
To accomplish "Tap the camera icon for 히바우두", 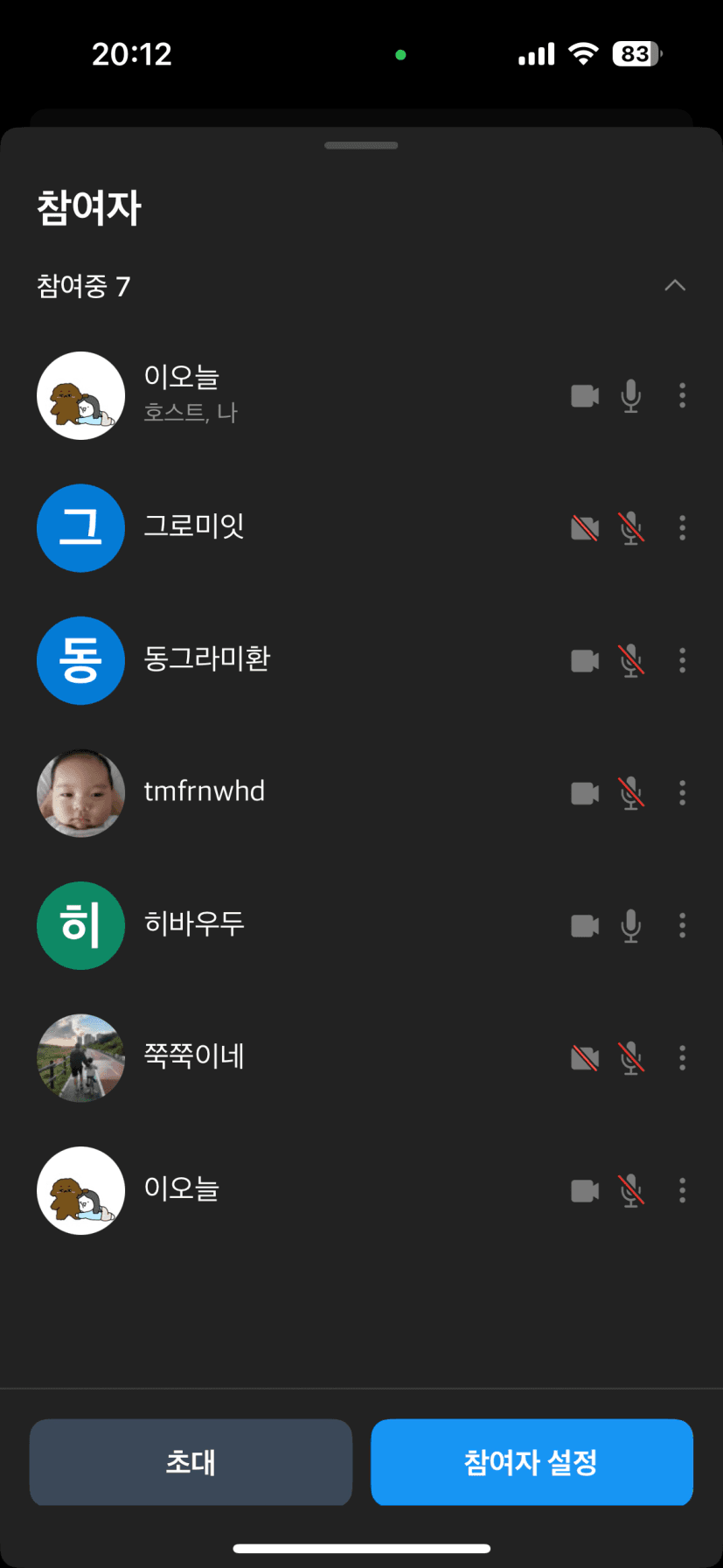I will [x=585, y=926].
